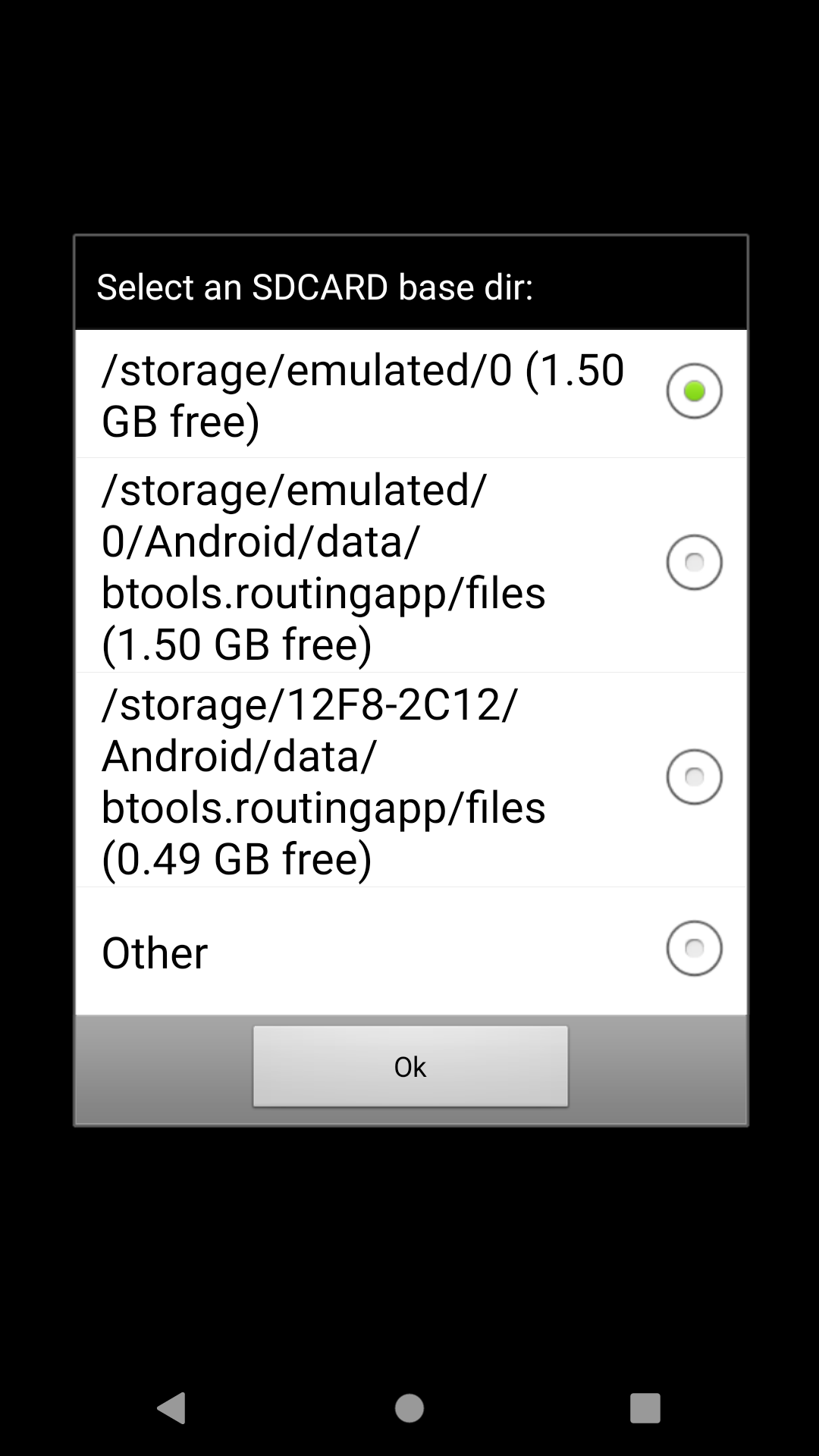819x1456 pixels.
Task: Go back using the system back button
Action: (172, 1408)
